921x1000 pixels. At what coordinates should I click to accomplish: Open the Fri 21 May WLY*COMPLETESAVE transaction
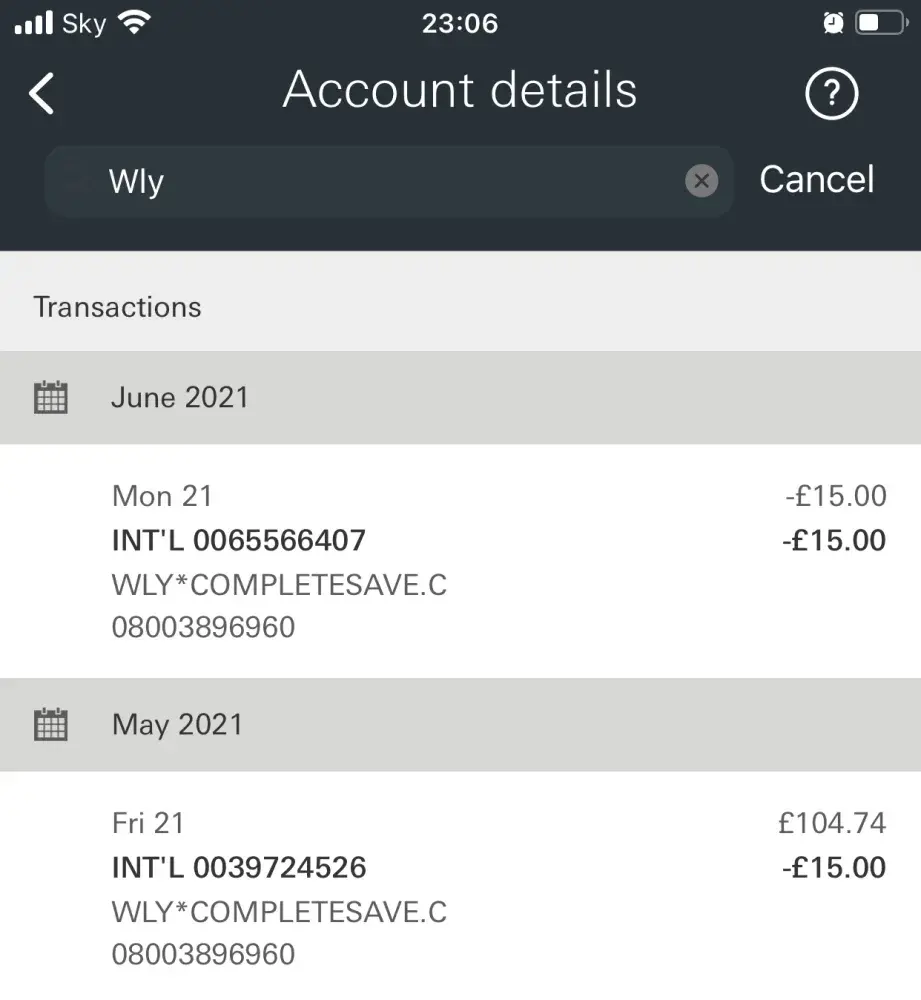click(460, 888)
